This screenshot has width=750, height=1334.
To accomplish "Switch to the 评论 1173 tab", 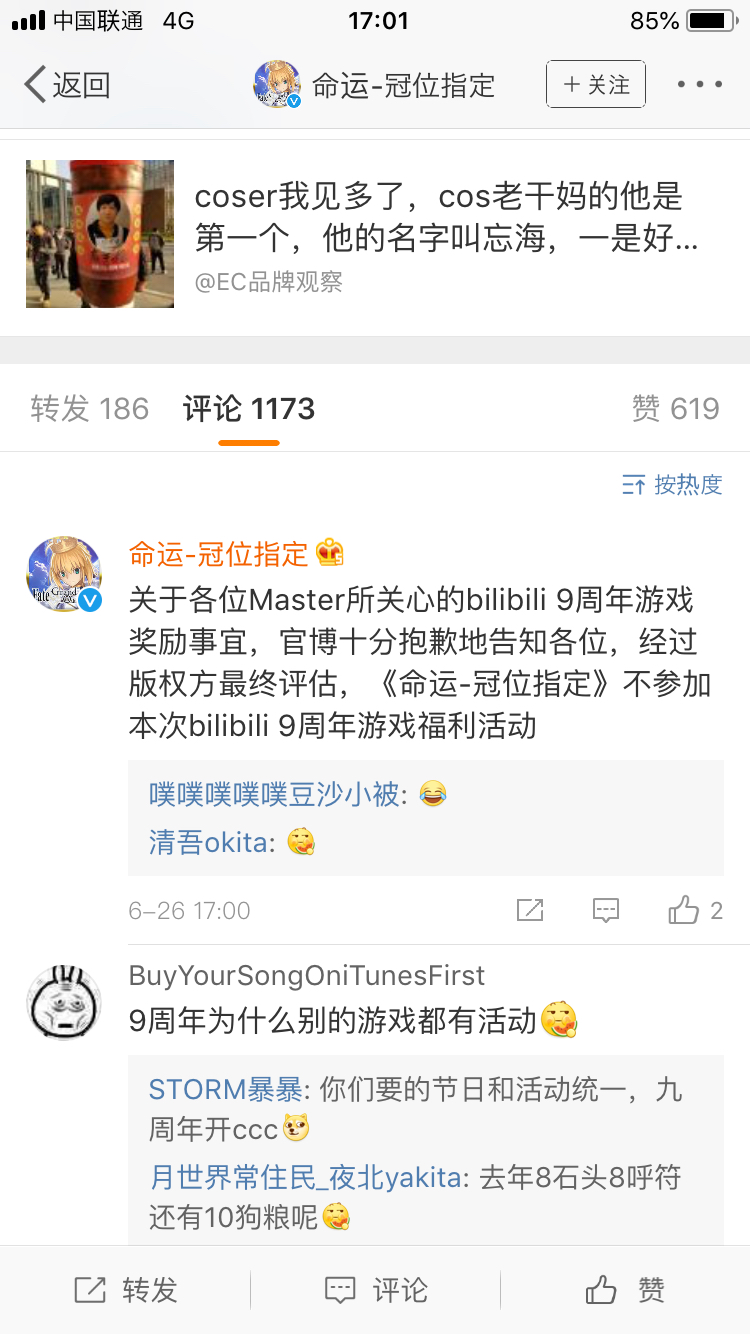I will click(x=249, y=409).
